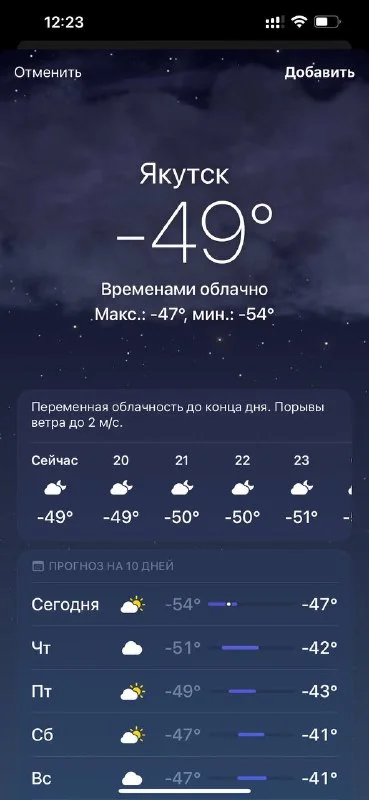Open the Сегодня forecast row
369x800 pixels.
click(185, 605)
